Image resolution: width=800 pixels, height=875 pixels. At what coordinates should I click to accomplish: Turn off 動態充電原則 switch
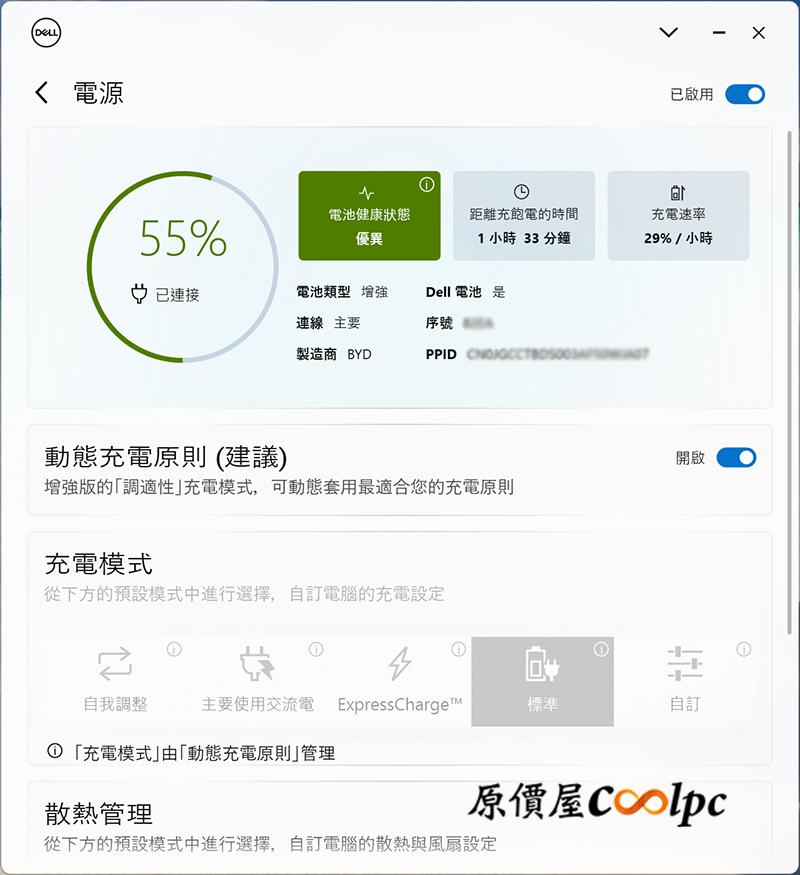736,458
